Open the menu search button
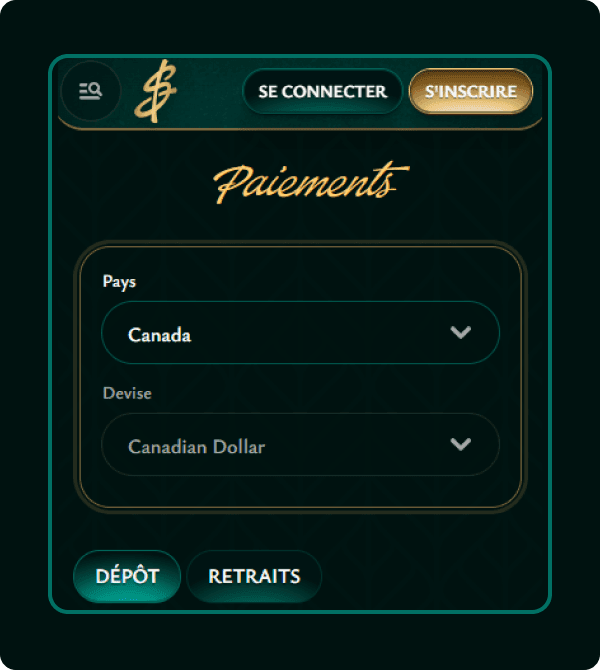The image size is (600, 670). (90, 91)
